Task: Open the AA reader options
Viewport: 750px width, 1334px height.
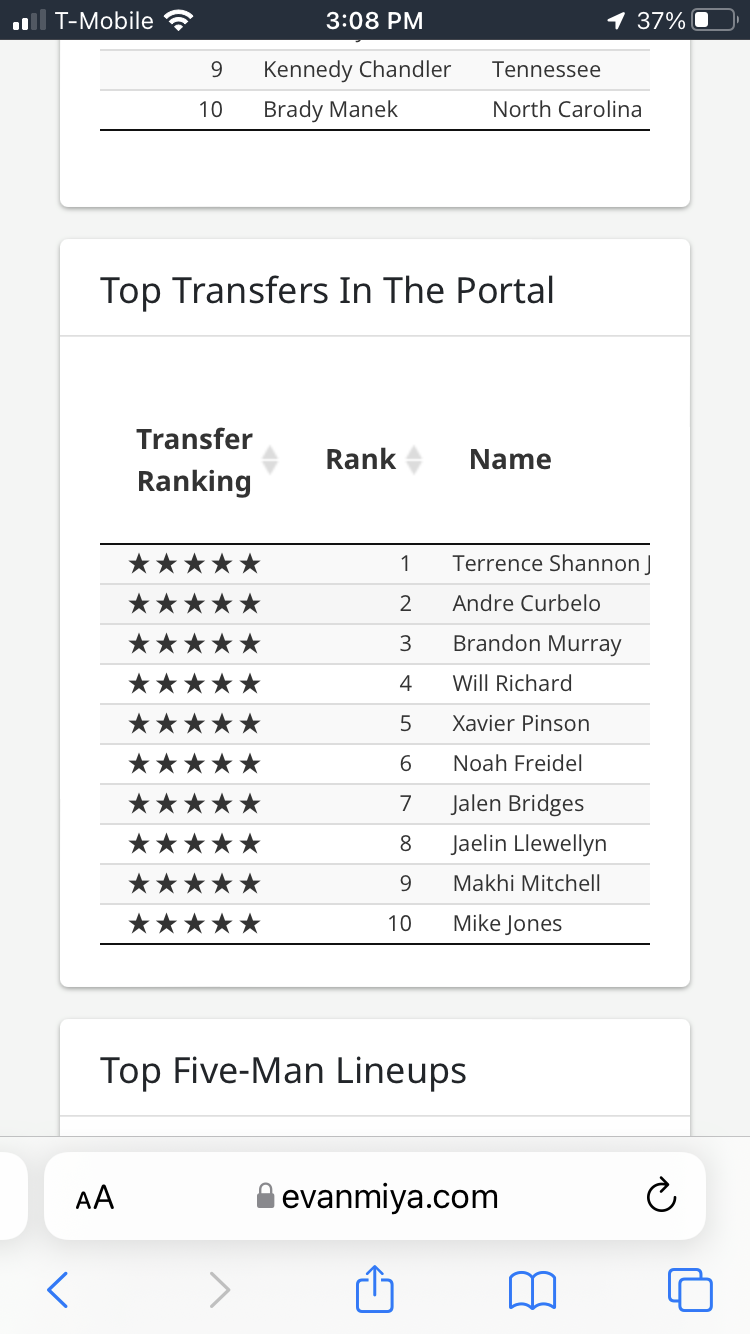Action: coord(95,1197)
